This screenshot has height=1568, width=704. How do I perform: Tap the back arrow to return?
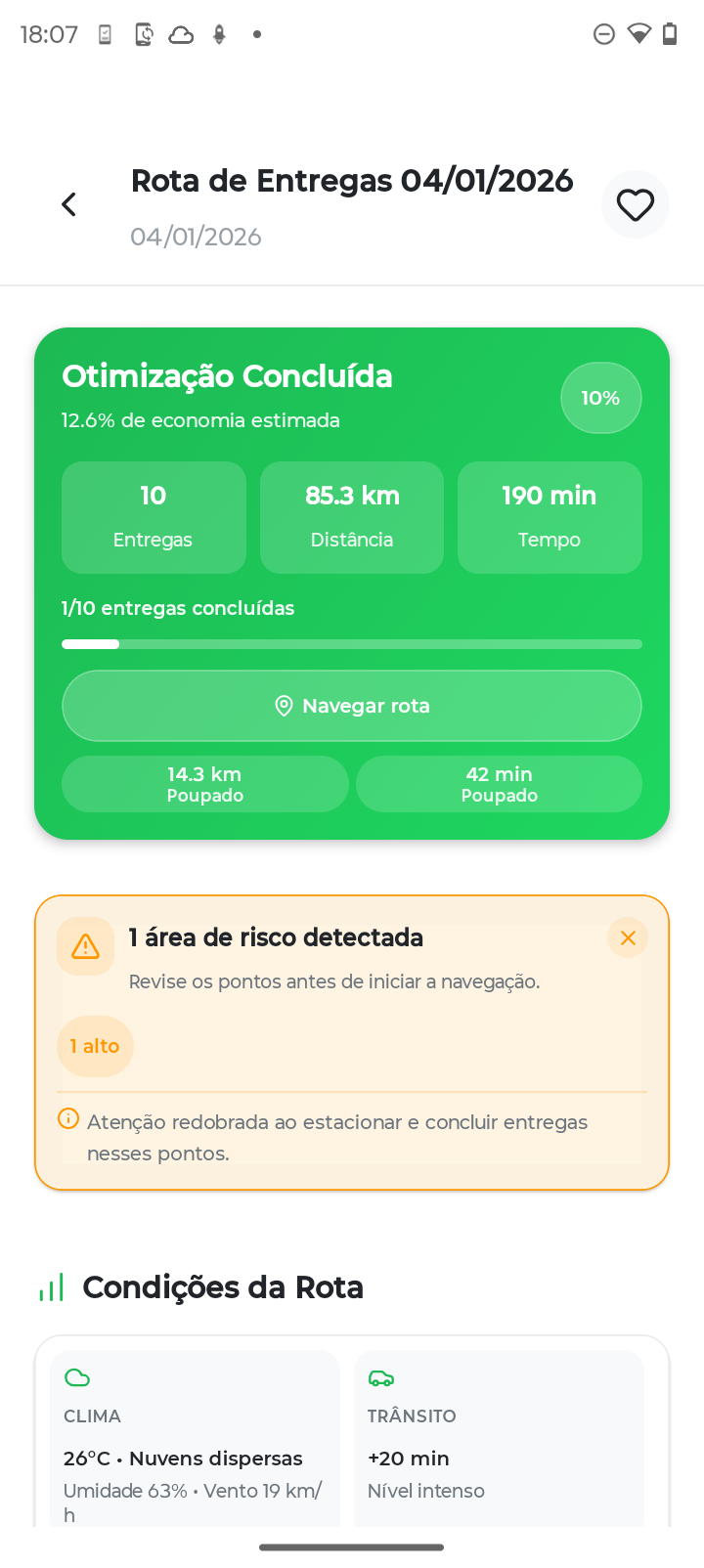pyautogui.click(x=68, y=204)
